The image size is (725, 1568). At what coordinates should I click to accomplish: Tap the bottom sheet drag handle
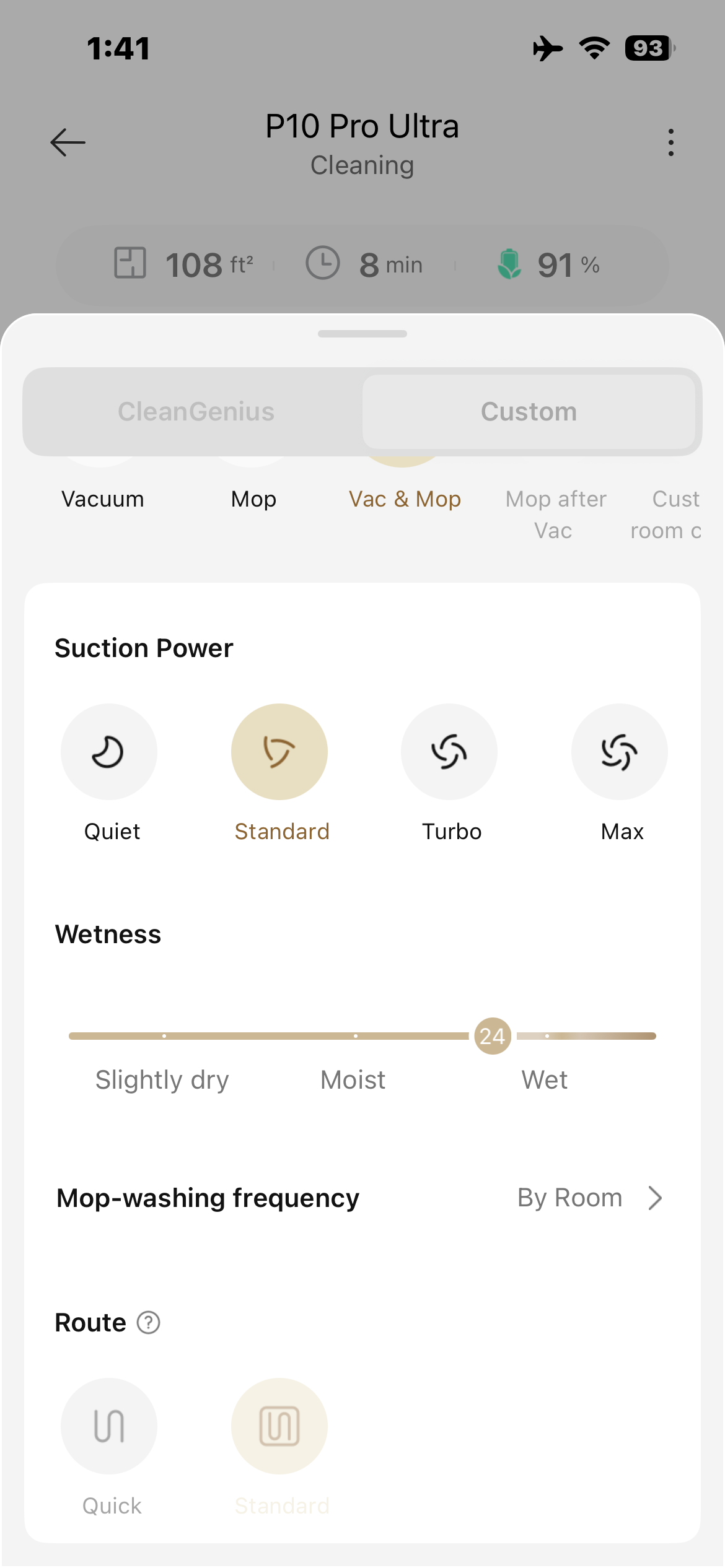[x=362, y=334]
